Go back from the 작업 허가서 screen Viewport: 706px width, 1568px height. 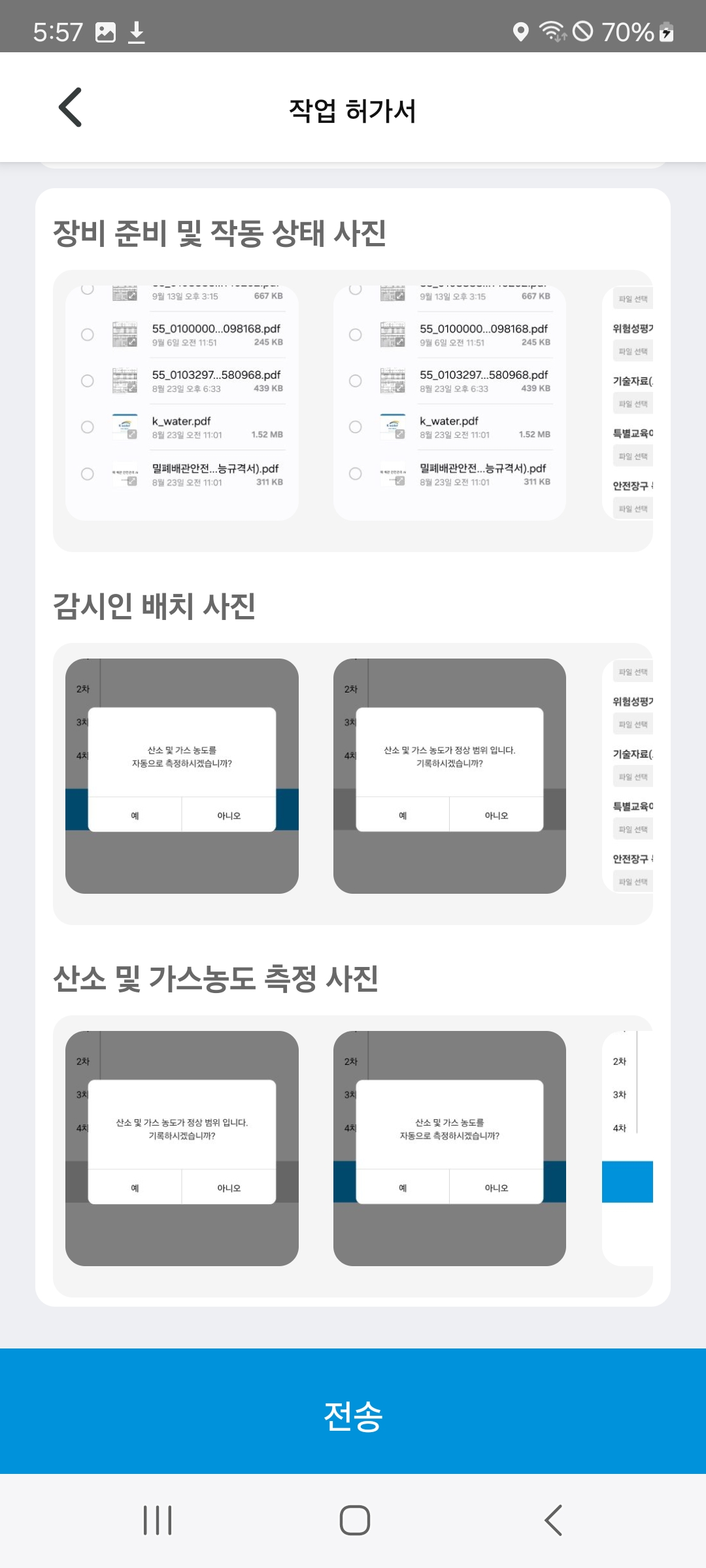pyautogui.click(x=70, y=108)
